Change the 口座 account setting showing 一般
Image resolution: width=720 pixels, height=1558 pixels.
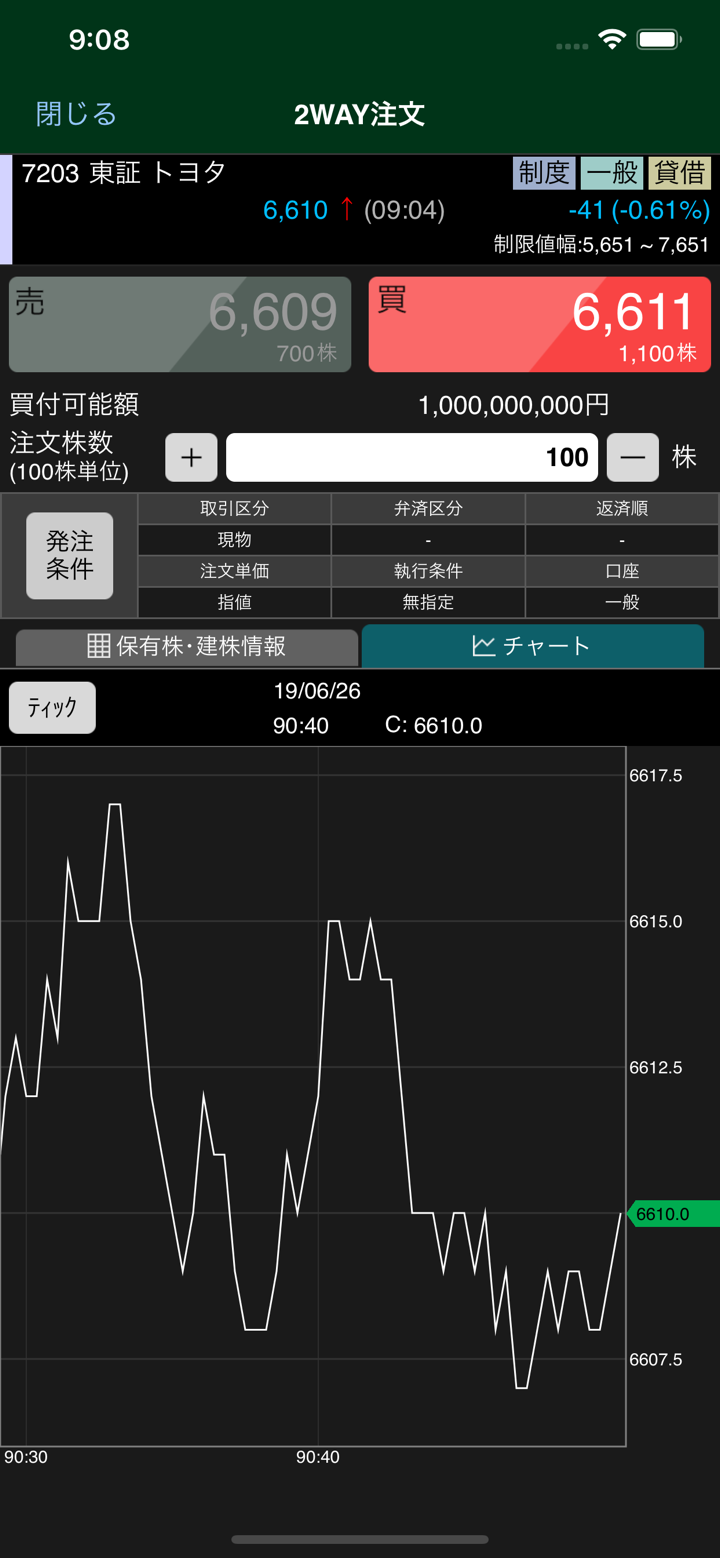click(620, 602)
